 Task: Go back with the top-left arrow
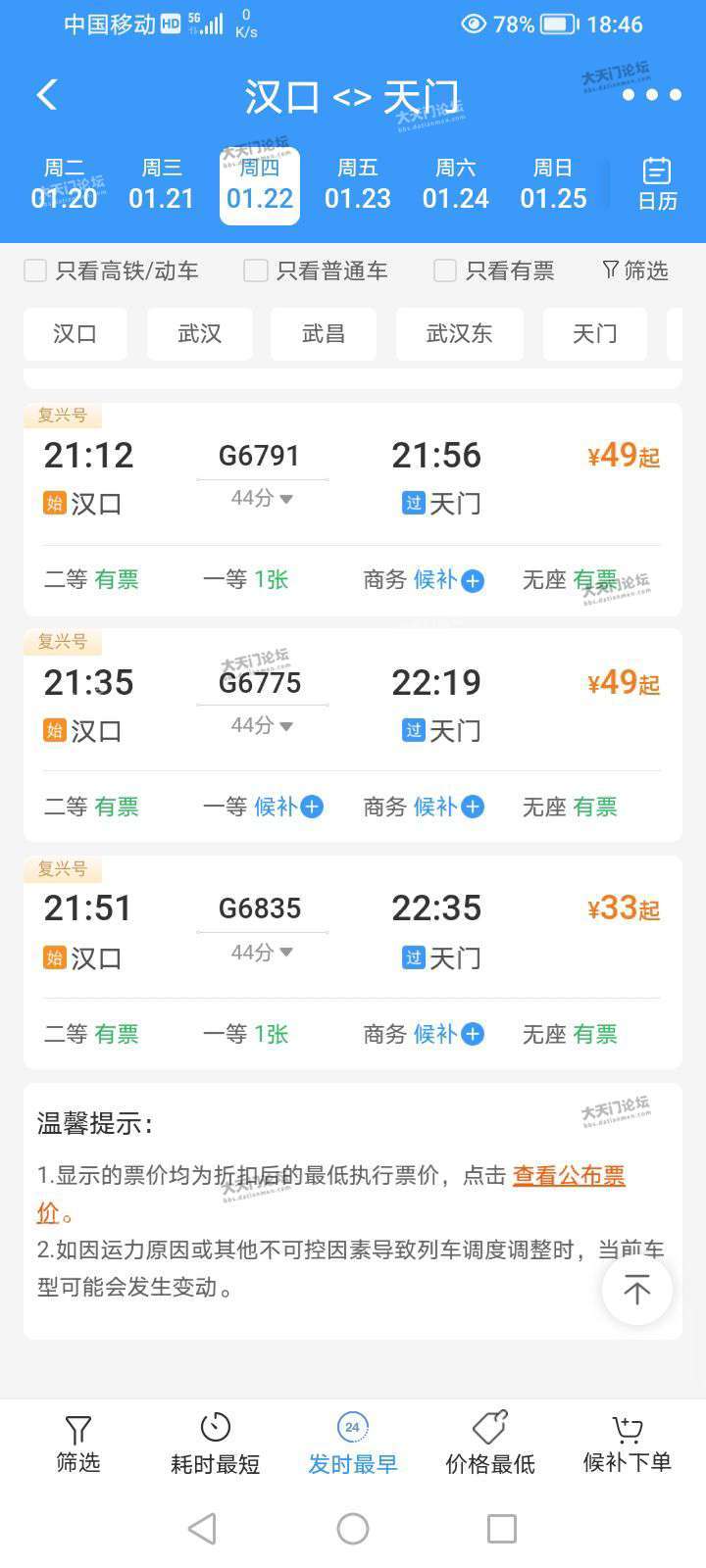point(47,95)
